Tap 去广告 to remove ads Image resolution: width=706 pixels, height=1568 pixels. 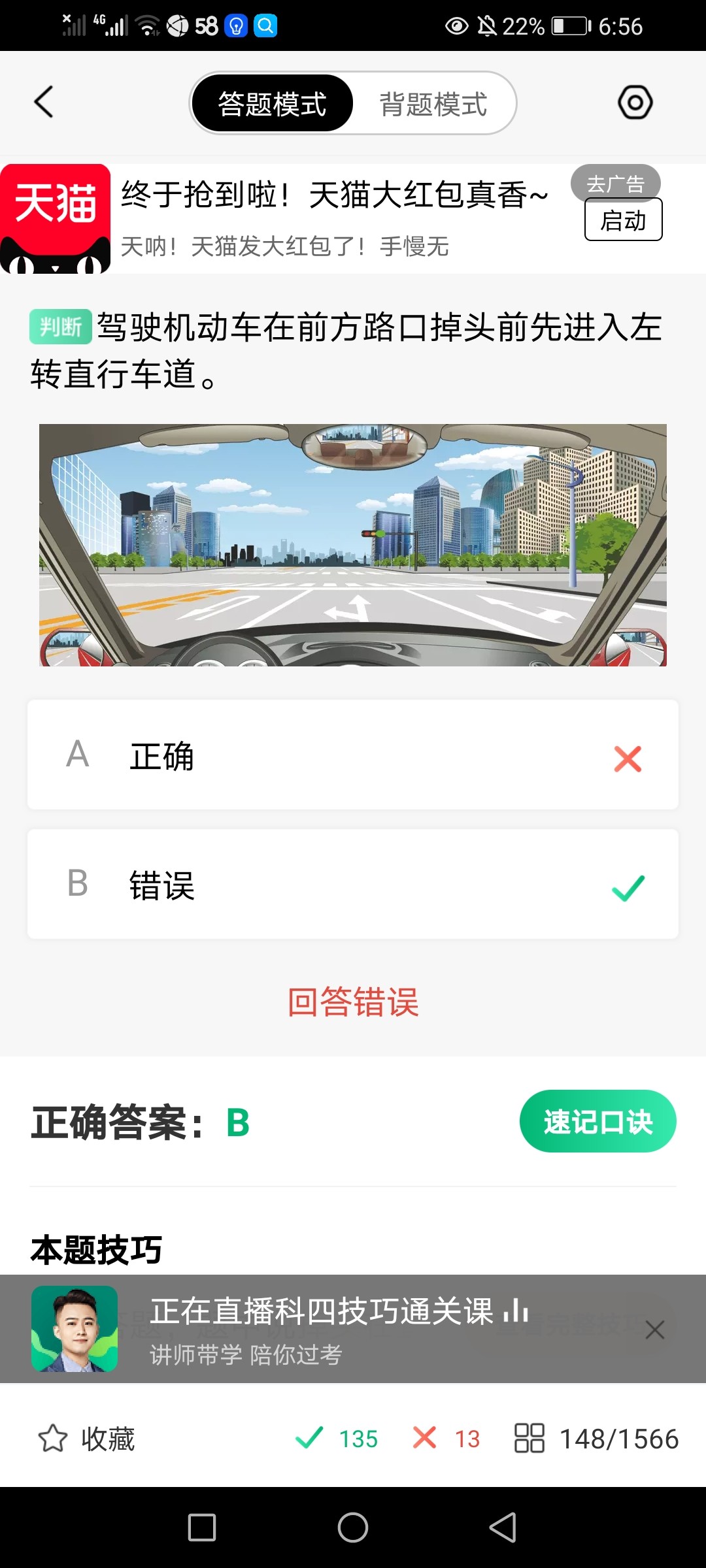615,184
